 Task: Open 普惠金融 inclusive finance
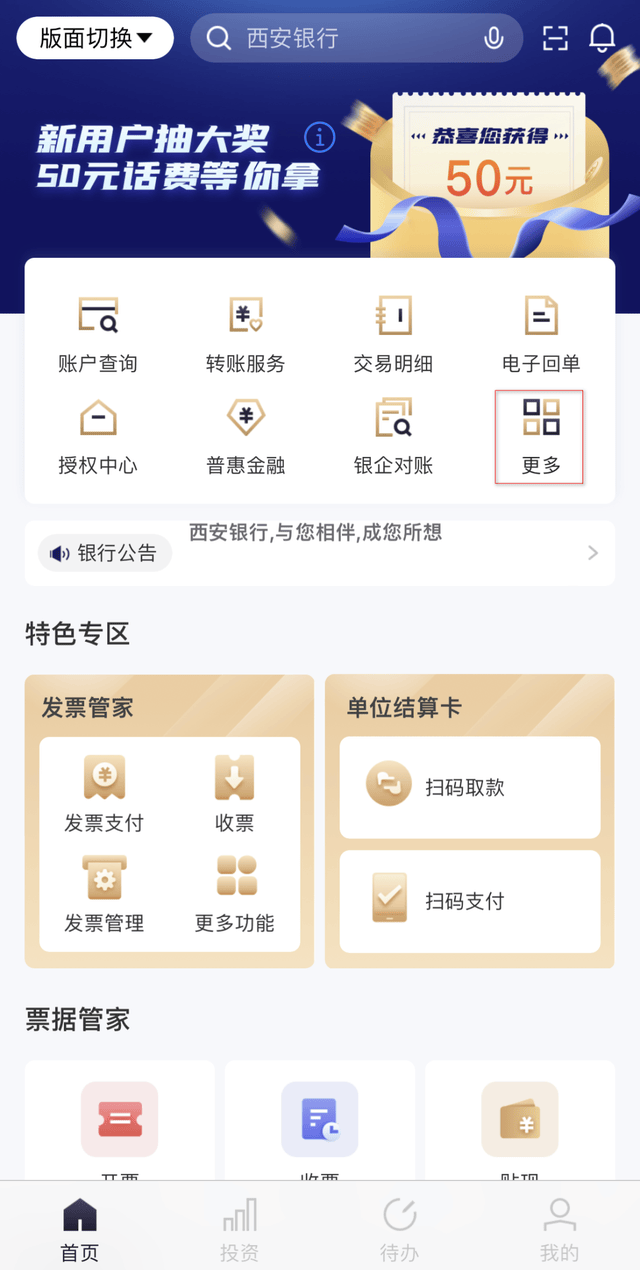[x=246, y=436]
